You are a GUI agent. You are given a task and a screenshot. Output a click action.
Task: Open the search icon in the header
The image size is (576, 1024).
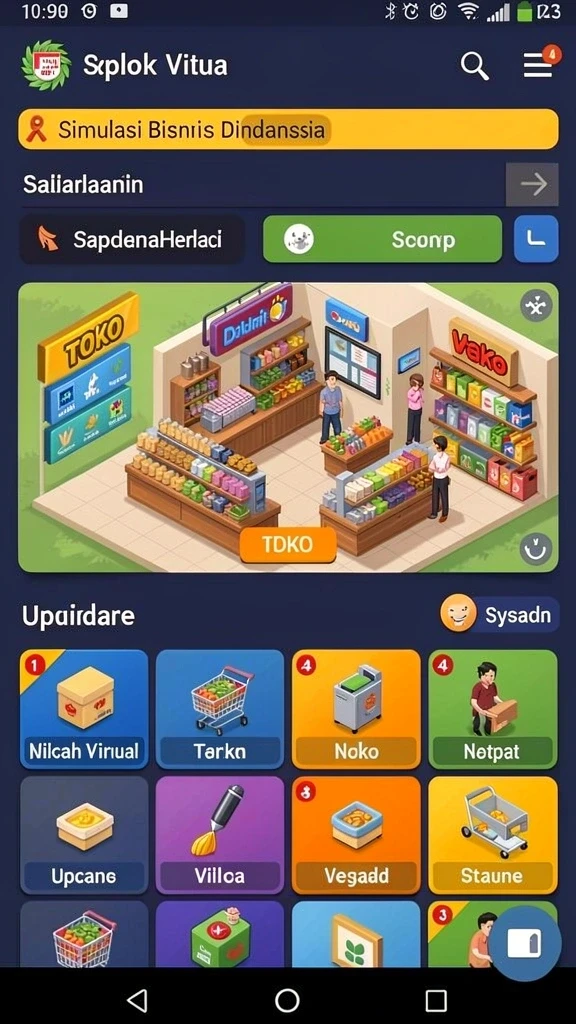[x=475, y=66]
